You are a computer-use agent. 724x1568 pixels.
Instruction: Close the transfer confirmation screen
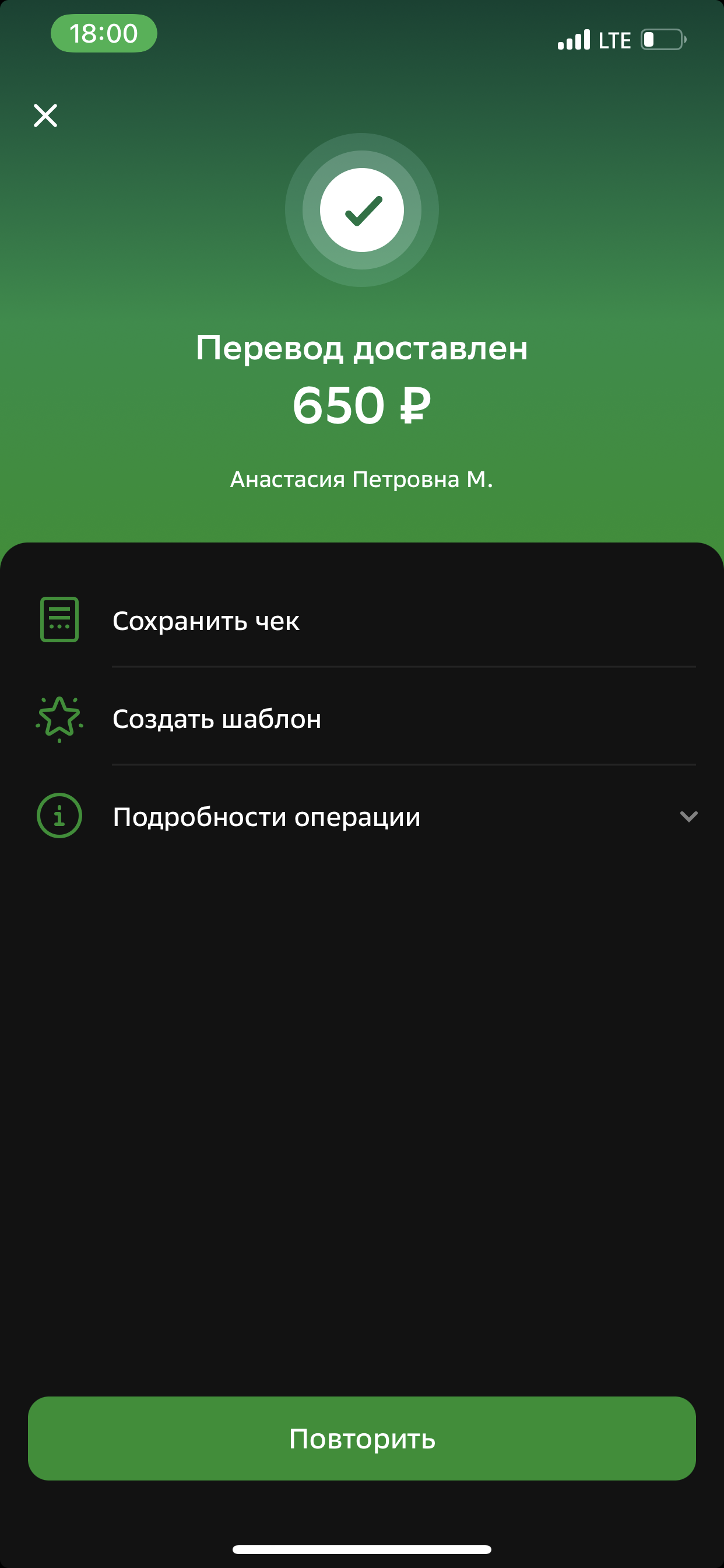45,115
